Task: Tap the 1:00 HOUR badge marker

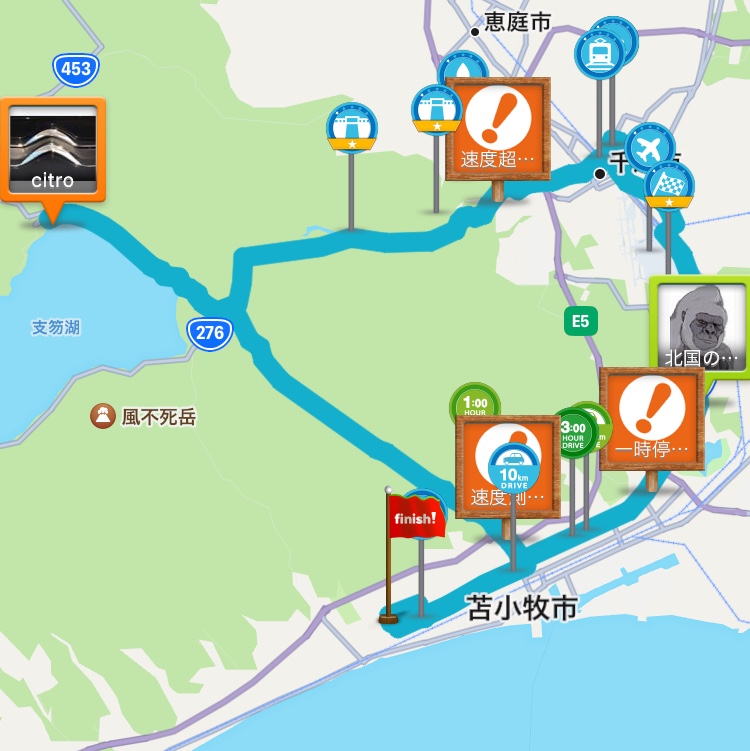Action: (x=473, y=404)
